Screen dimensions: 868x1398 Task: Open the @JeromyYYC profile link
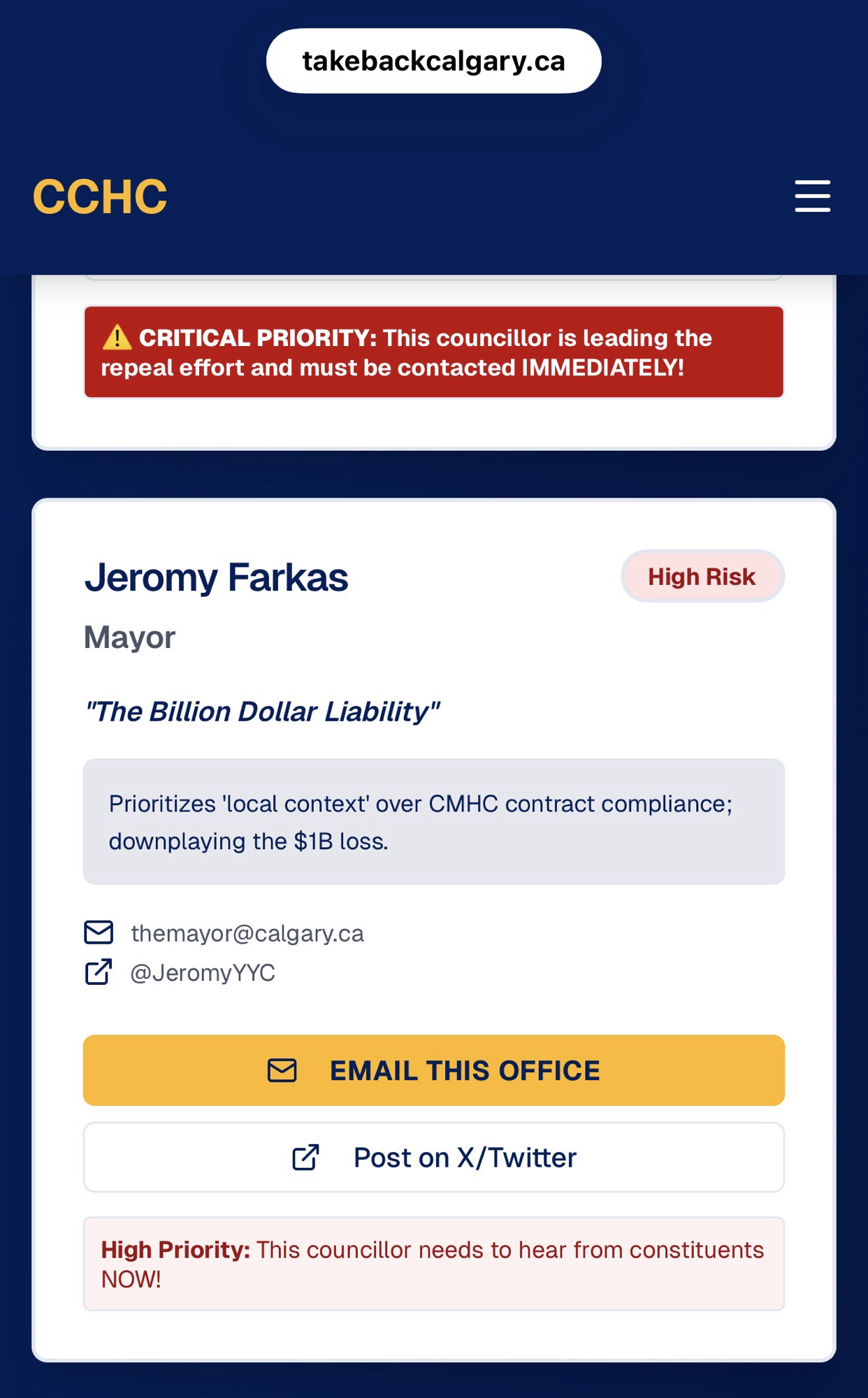tap(203, 972)
